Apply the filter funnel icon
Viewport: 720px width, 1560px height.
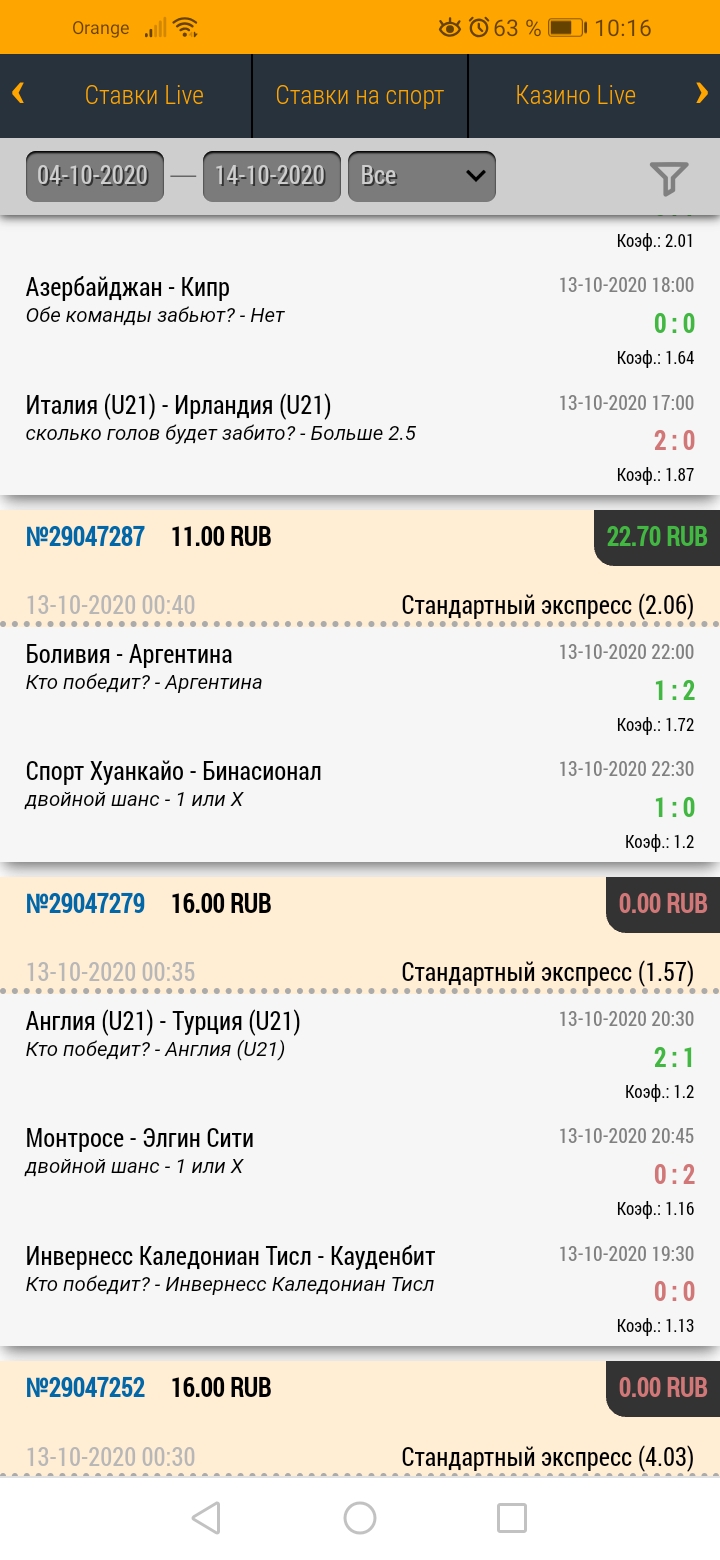669,178
